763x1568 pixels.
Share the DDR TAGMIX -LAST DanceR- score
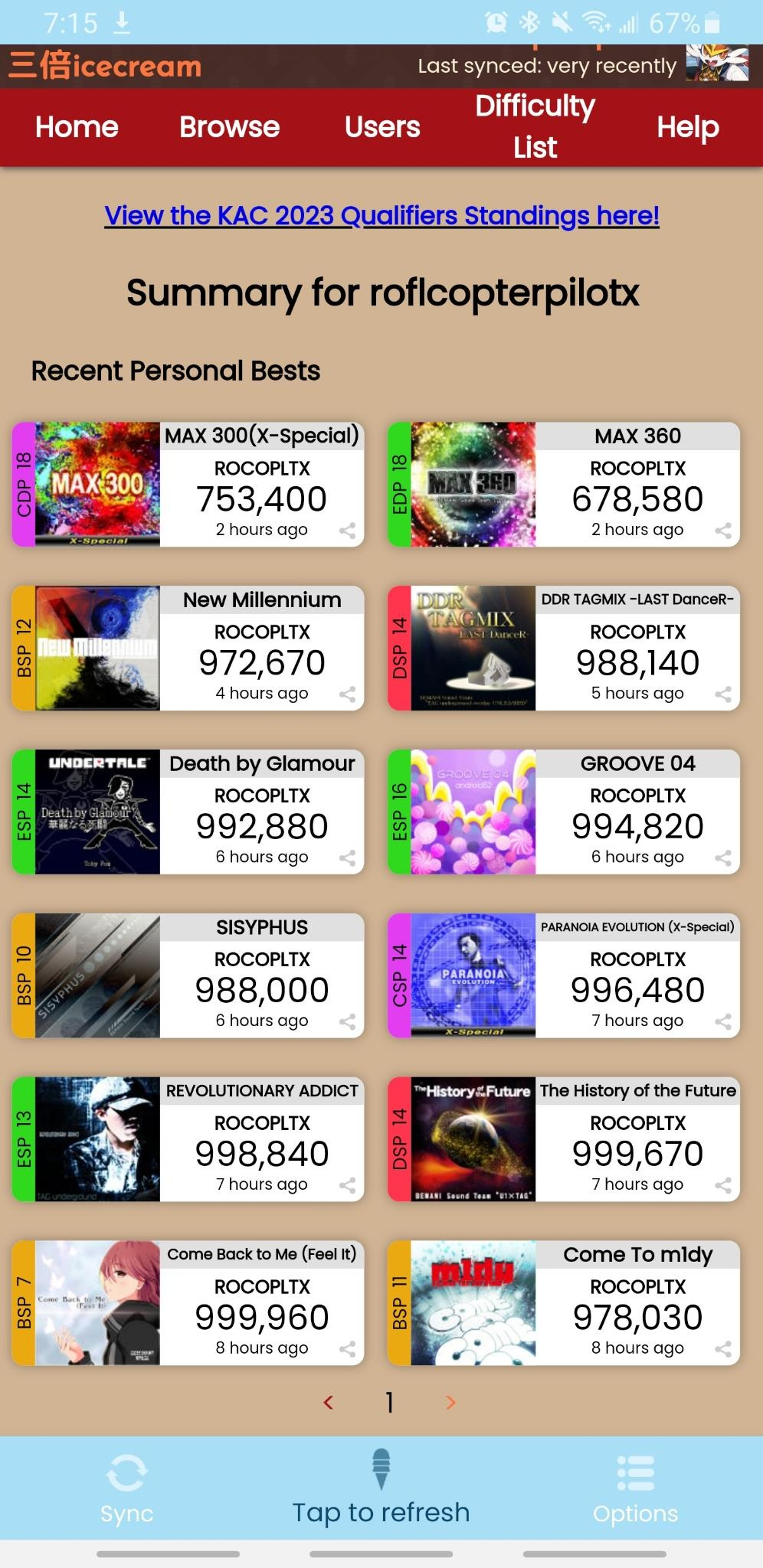pos(722,694)
